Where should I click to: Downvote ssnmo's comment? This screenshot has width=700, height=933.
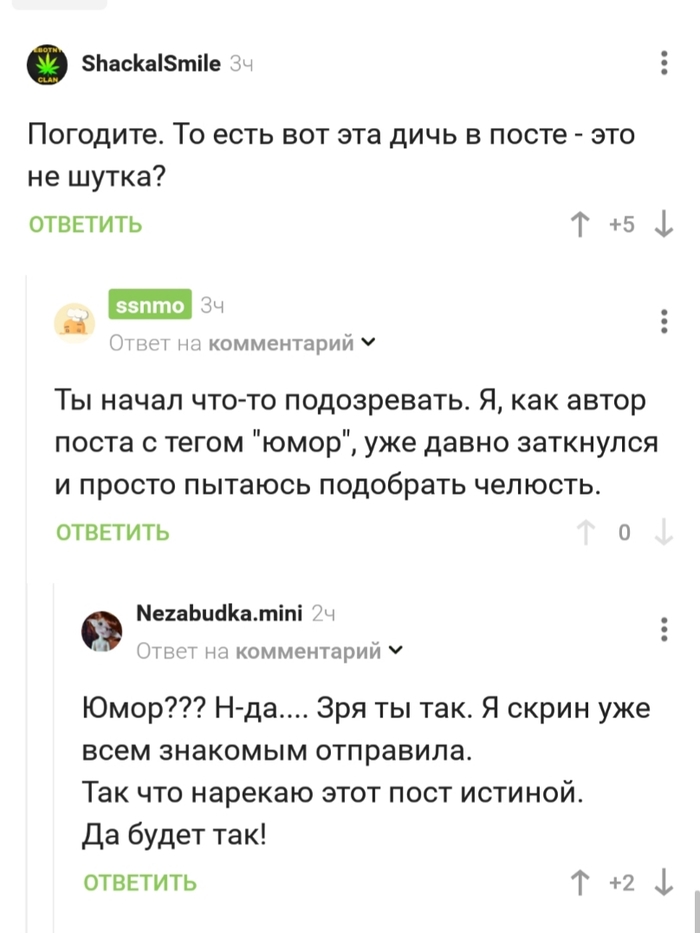(663, 533)
